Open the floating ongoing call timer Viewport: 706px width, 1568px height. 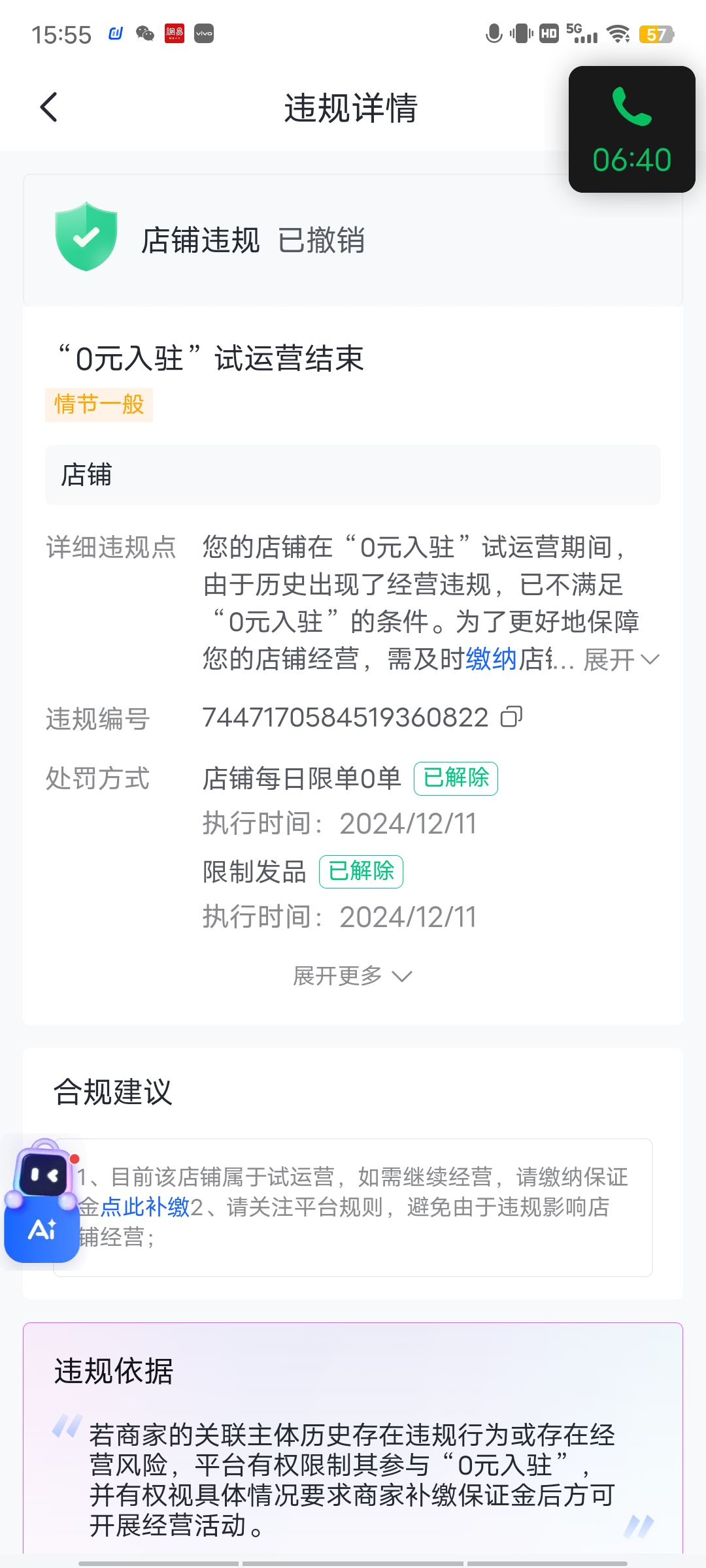tap(631, 129)
